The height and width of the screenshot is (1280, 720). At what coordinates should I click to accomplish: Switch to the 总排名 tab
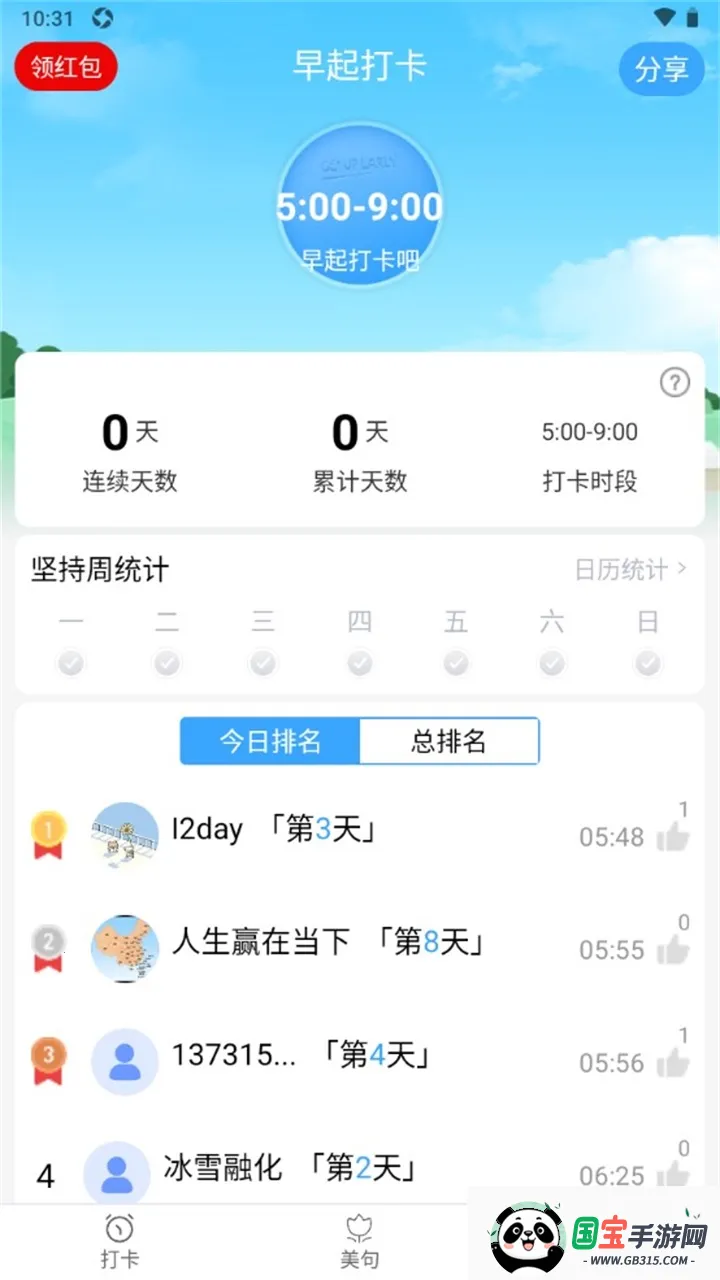[x=449, y=741]
